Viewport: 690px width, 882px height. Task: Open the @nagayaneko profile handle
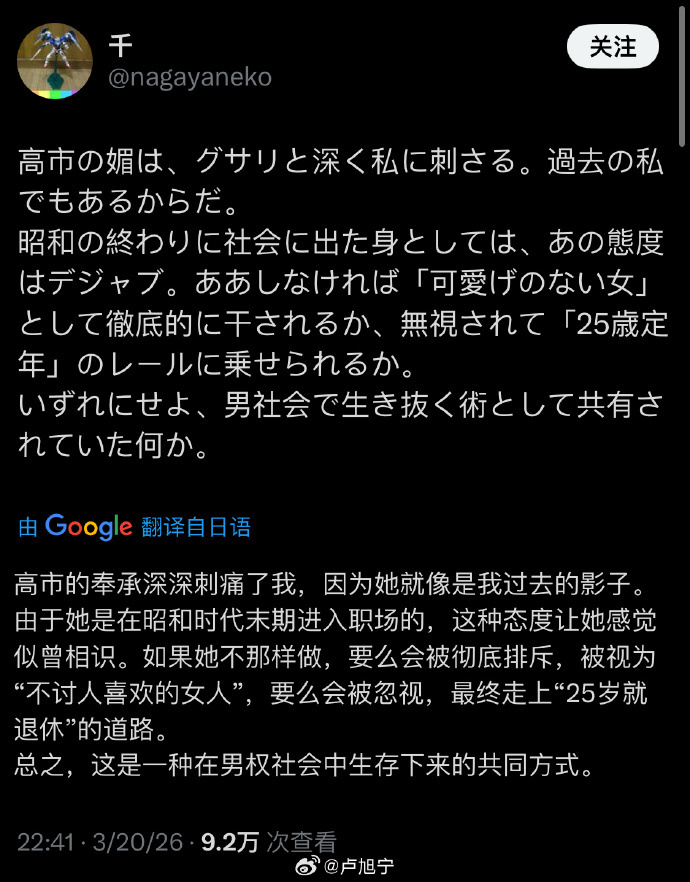(x=188, y=78)
